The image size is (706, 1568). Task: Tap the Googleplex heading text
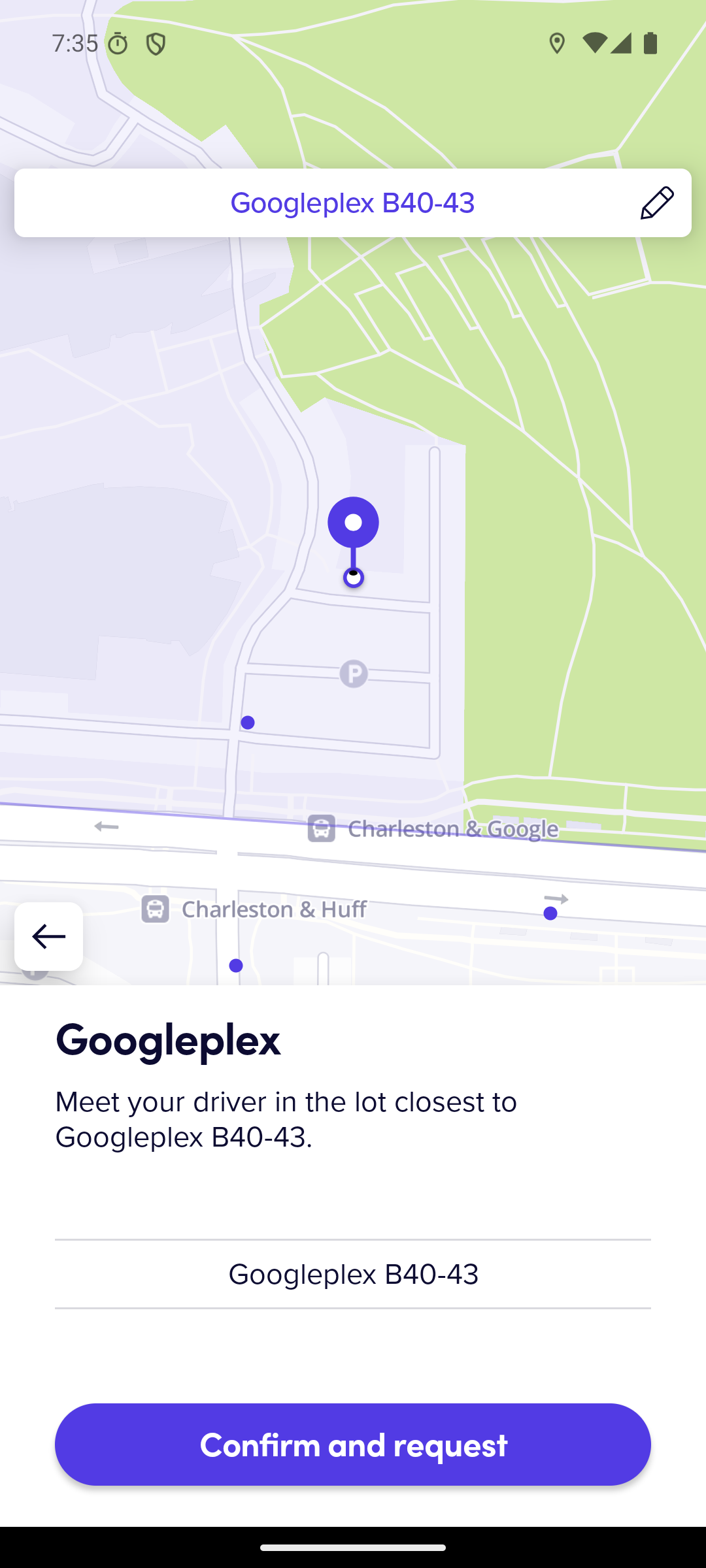coord(167,1040)
